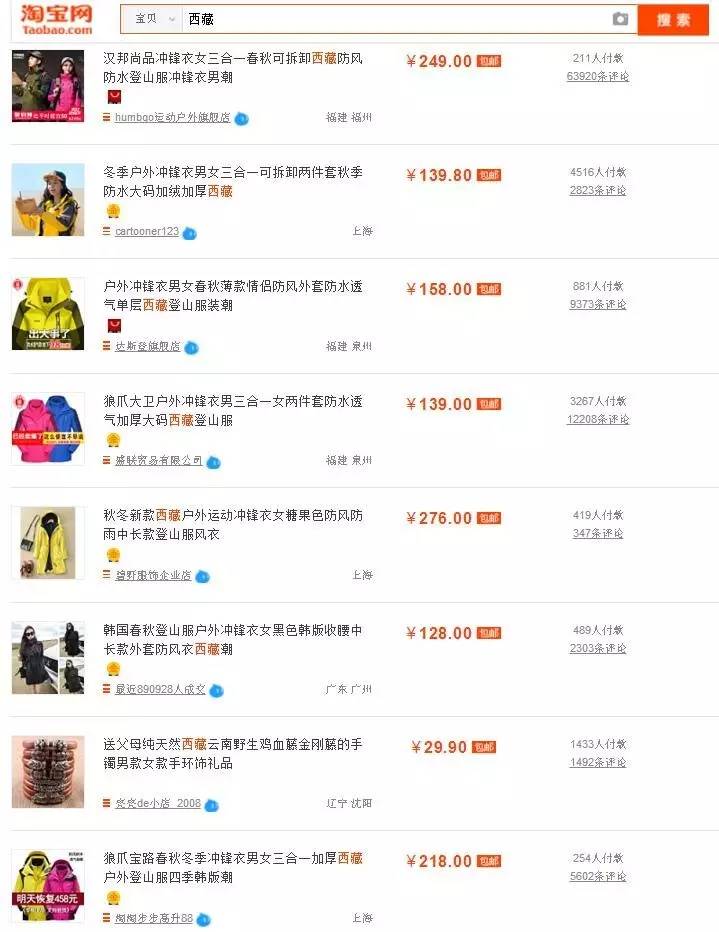Select the 狼爪宝路春秋冬季冲锋衣 product title

tap(233, 867)
